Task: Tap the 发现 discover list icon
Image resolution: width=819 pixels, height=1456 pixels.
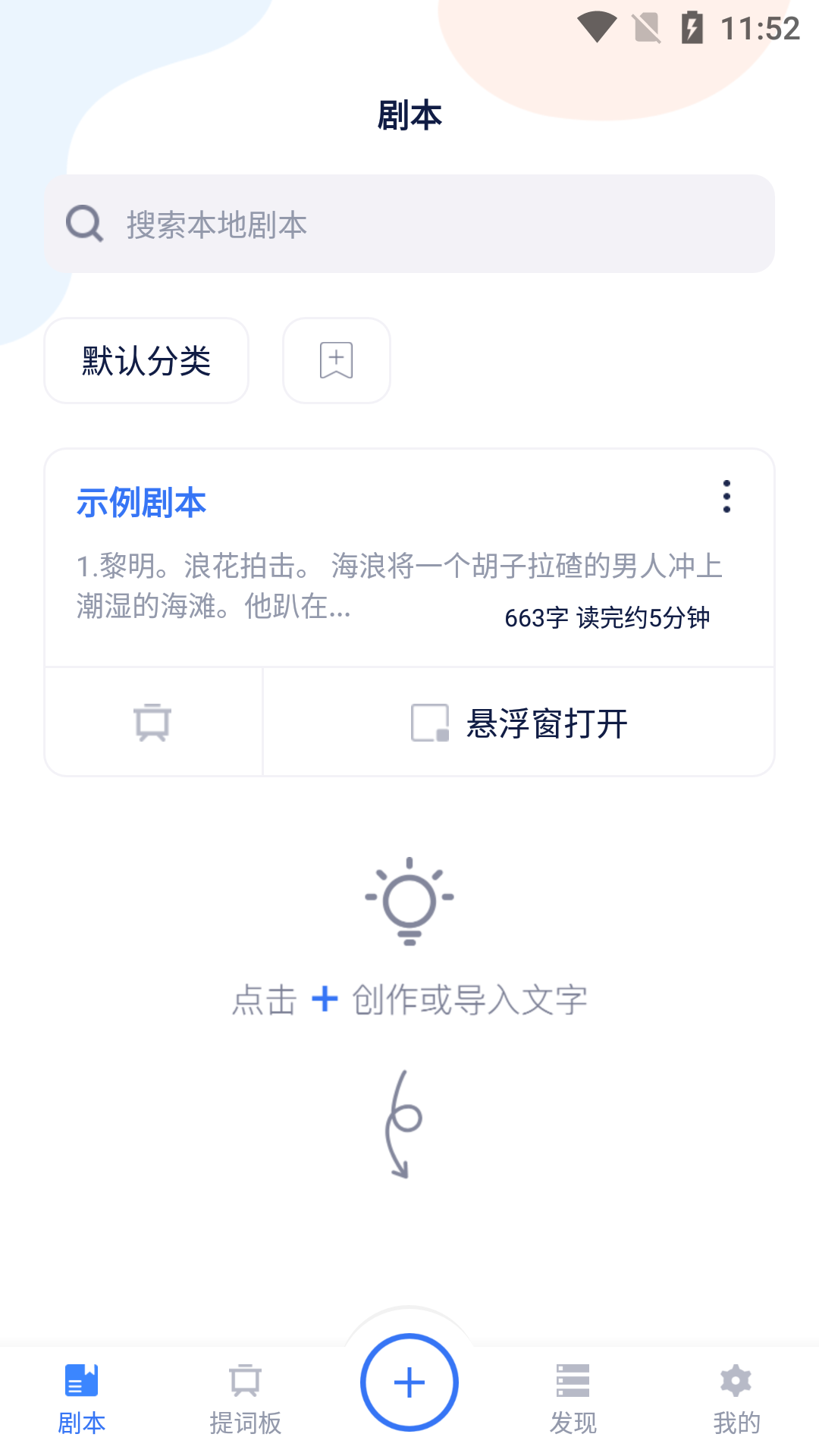Action: click(x=573, y=1379)
